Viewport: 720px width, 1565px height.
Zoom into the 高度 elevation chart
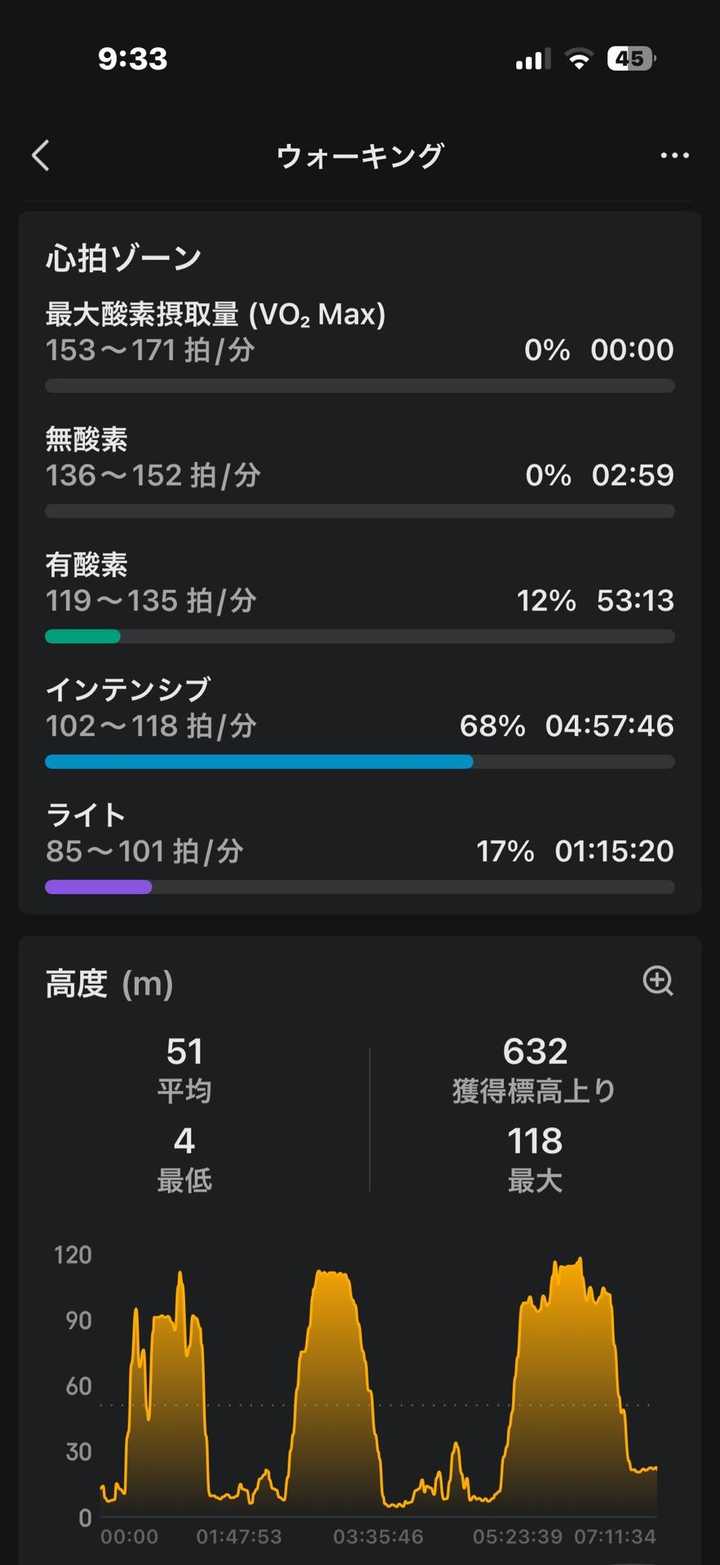pos(658,982)
